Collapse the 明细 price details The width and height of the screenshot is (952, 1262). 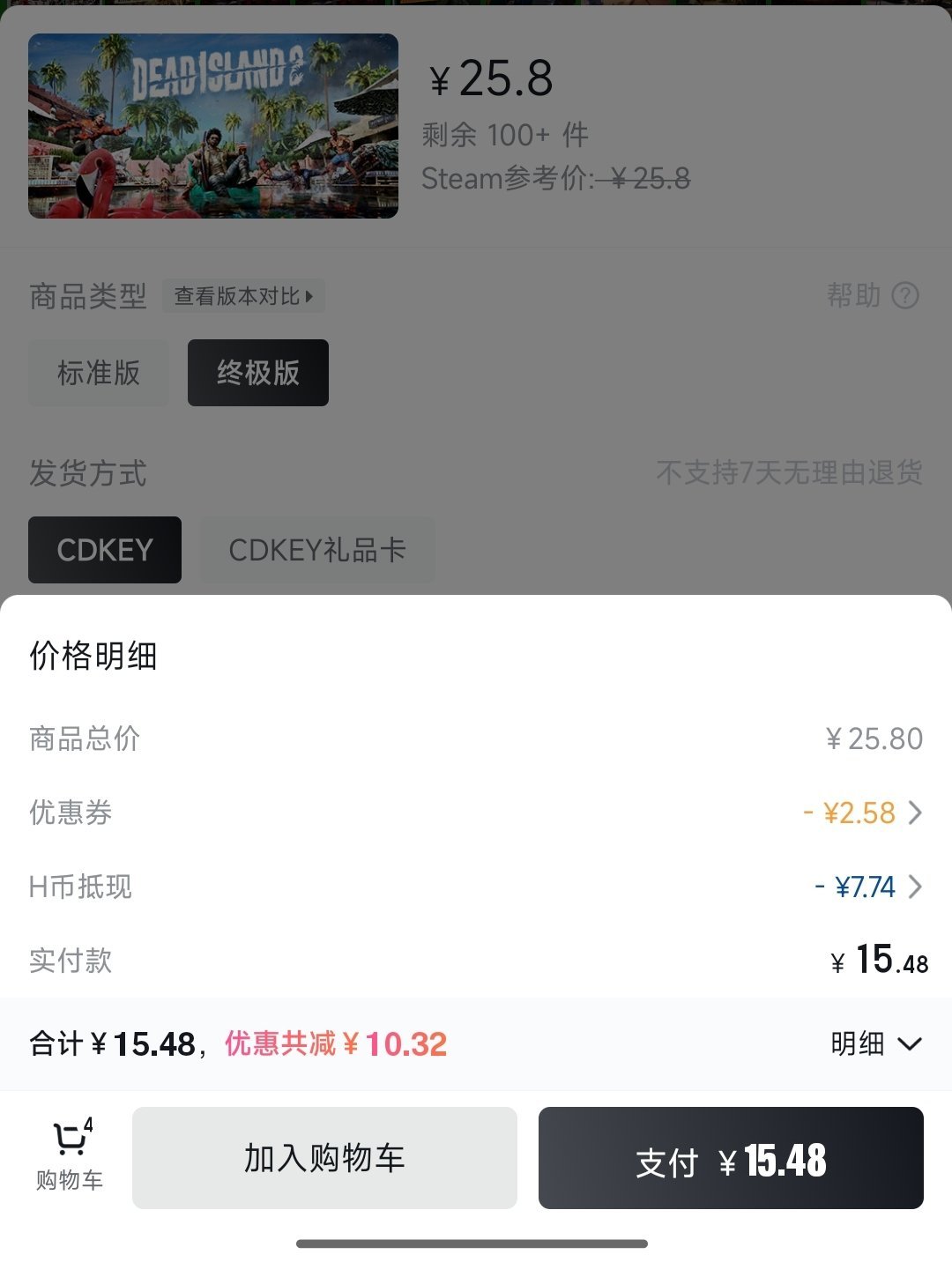[876, 1044]
